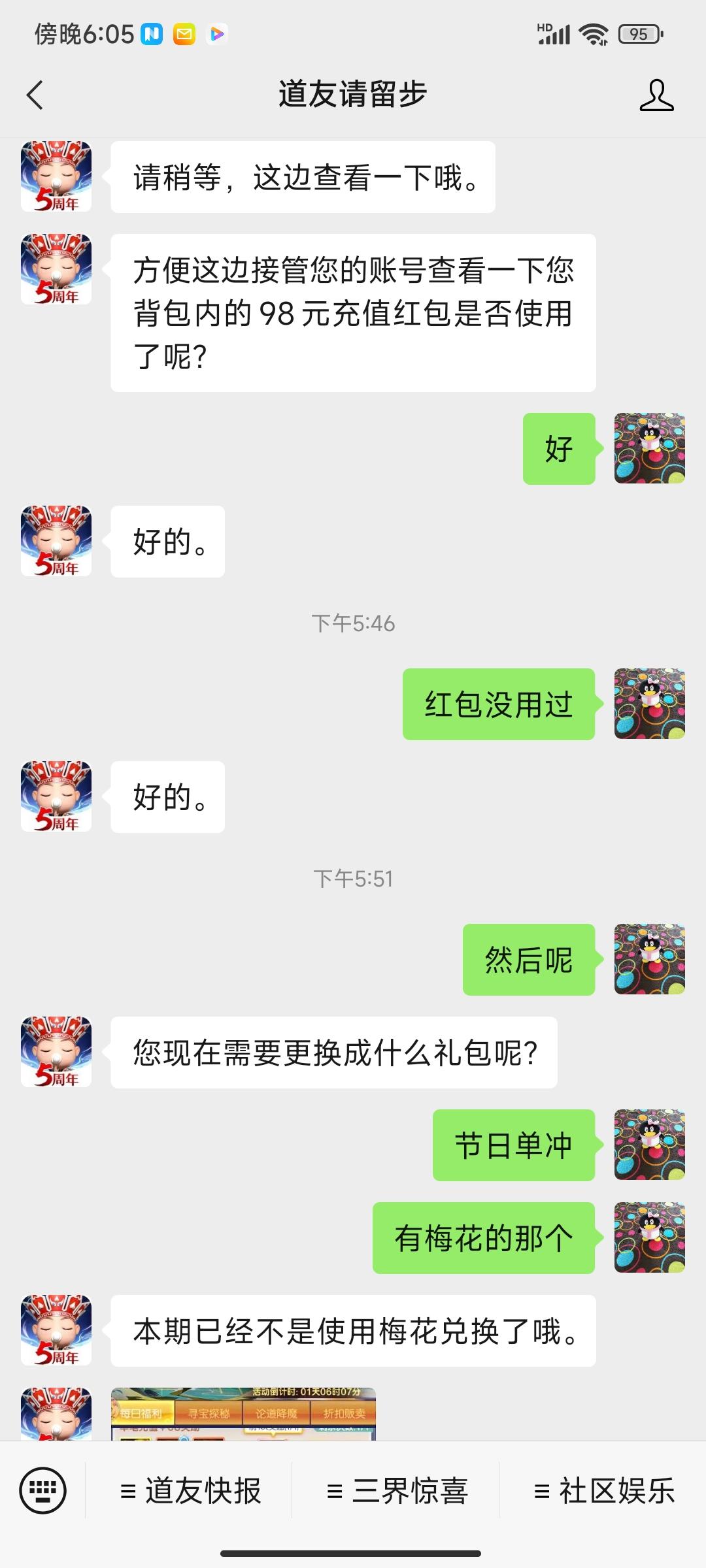Tap the 有梅花的那个 green message bubble
Viewport: 706px width, 1568px height.
(484, 1237)
